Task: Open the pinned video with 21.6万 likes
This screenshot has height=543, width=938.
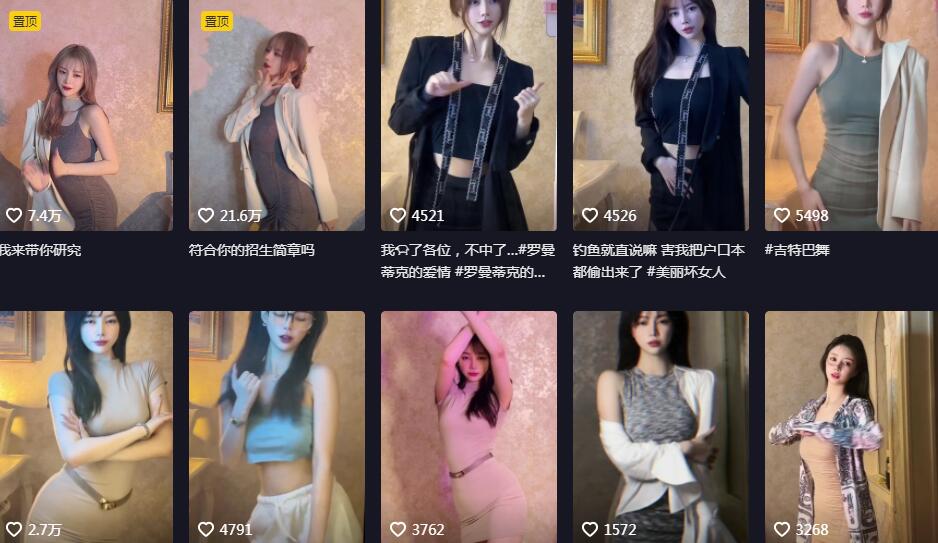Action: [x=277, y=115]
